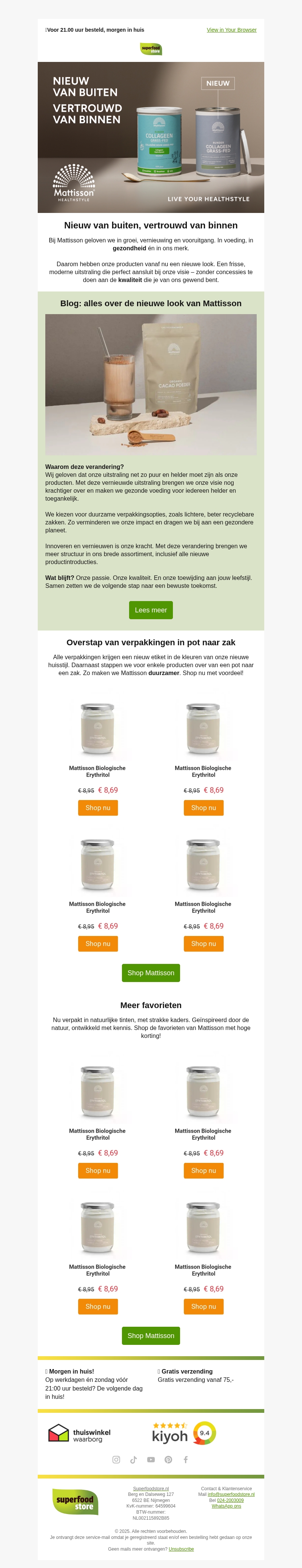Open the View in Your Browser link
Screen dimensions: 302x1568
tap(231, 30)
